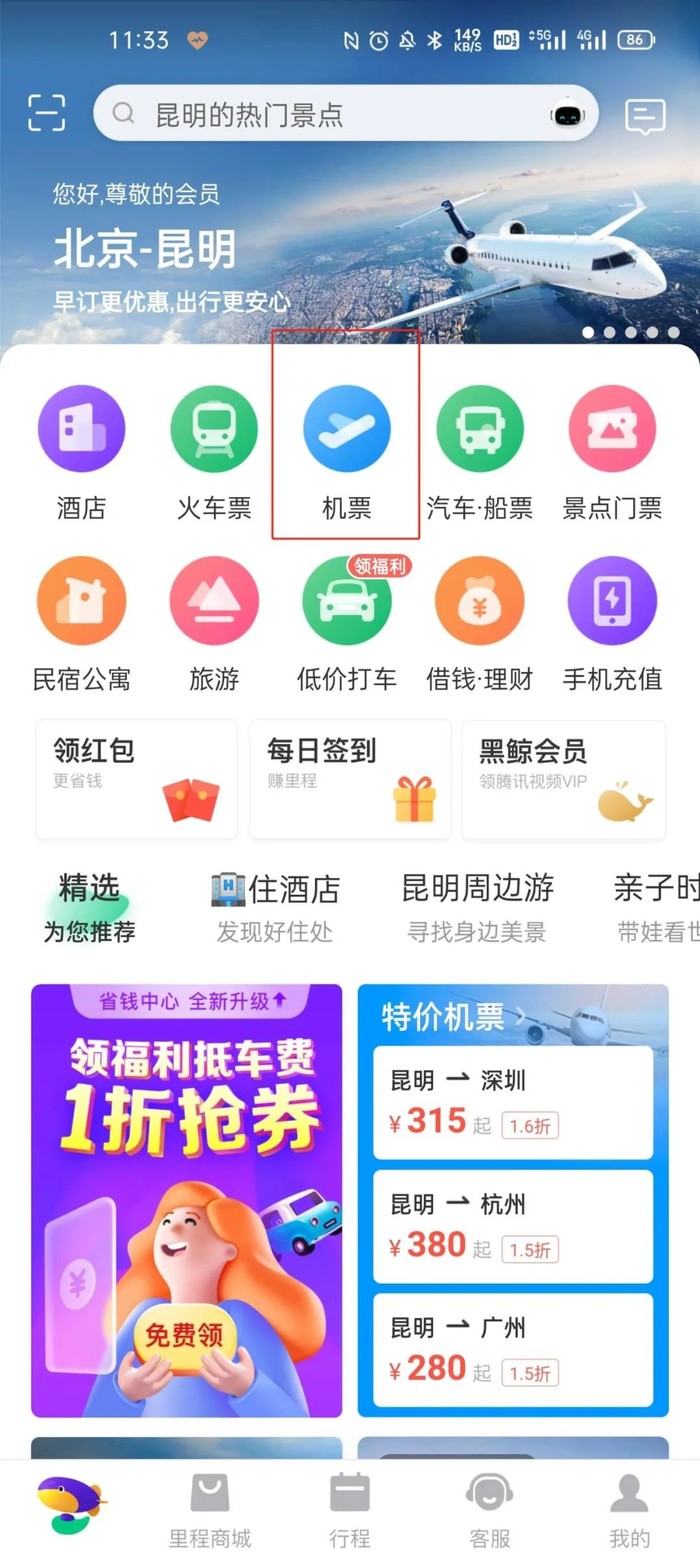Open 每日签到 daily check-in card
Viewport: 700px width, 1563px height.
[350, 779]
